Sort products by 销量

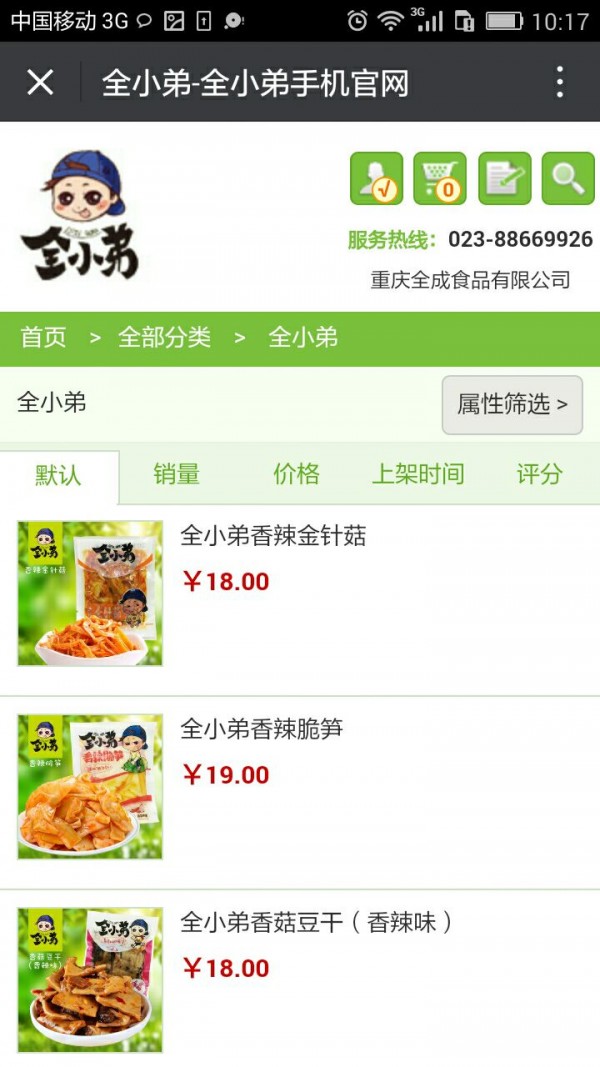[x=177, y=474]
